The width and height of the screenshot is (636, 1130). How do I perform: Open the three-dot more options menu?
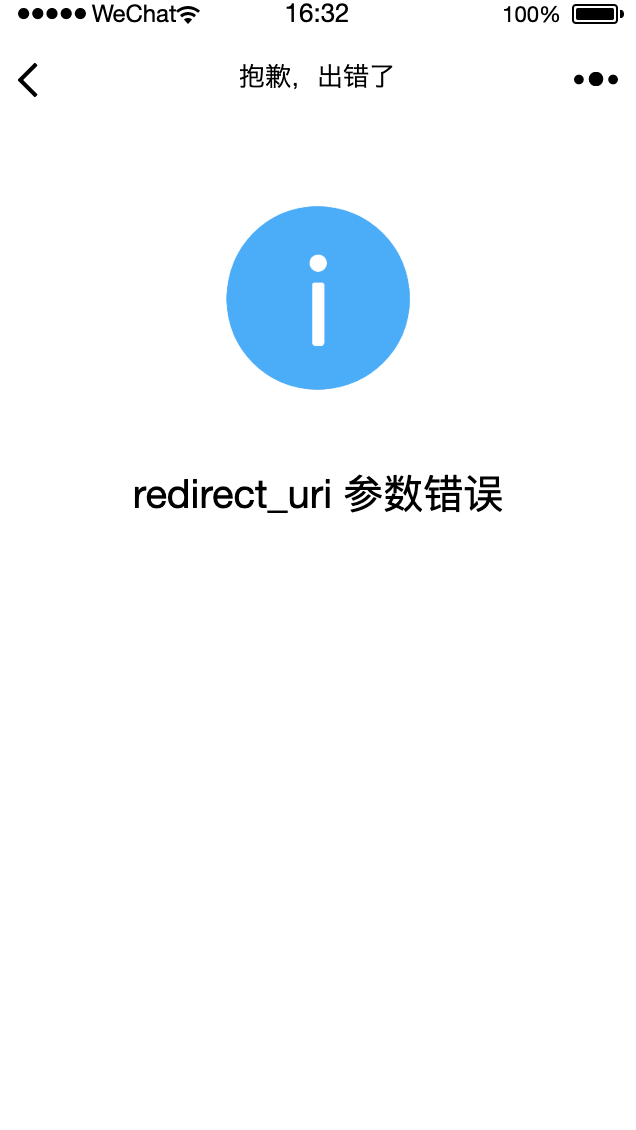click(x=596, y=80)
